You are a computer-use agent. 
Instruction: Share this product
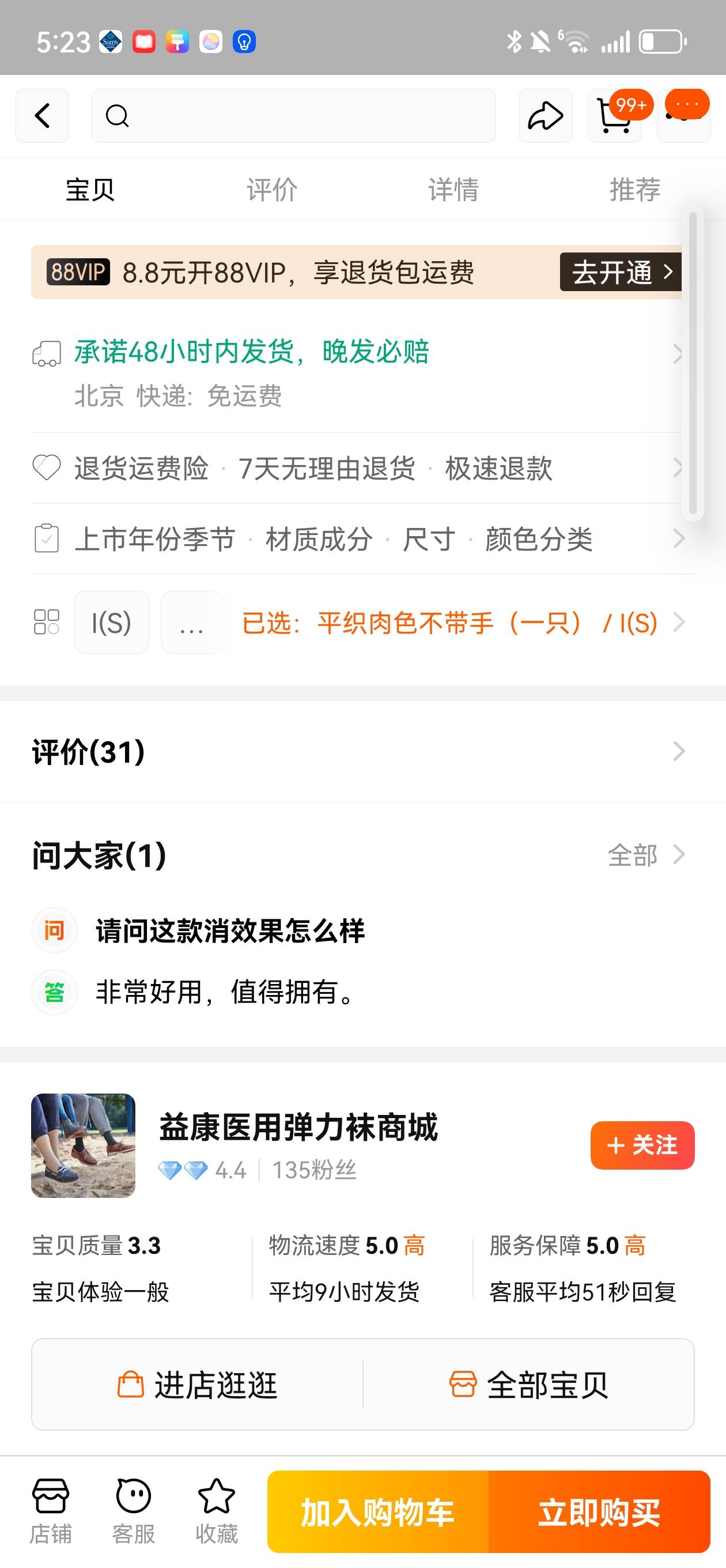pyautogui.click(x=544, y=116)
